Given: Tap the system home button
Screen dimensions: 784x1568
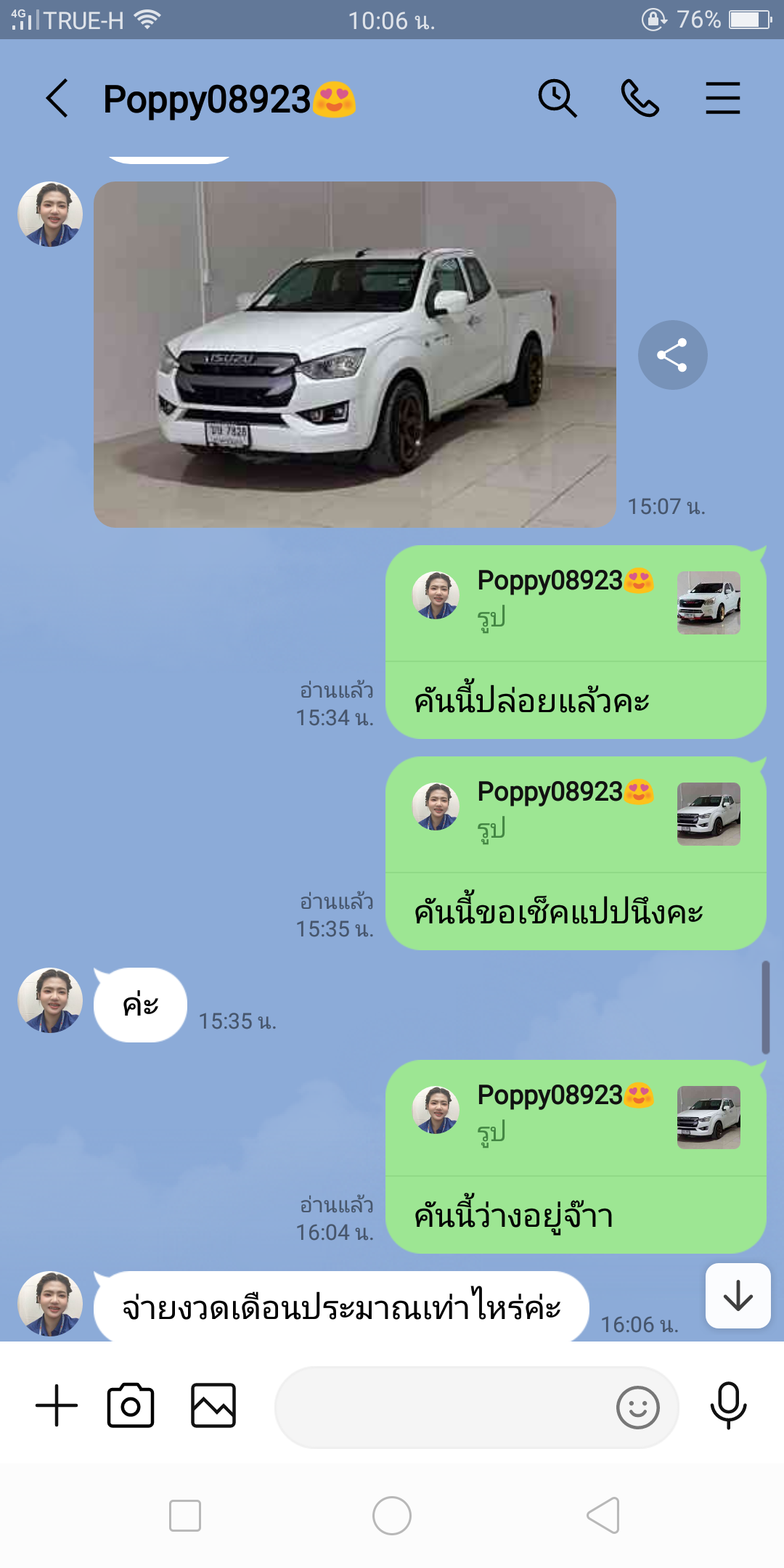Looking at the screenshot, I should [392, 1516].
